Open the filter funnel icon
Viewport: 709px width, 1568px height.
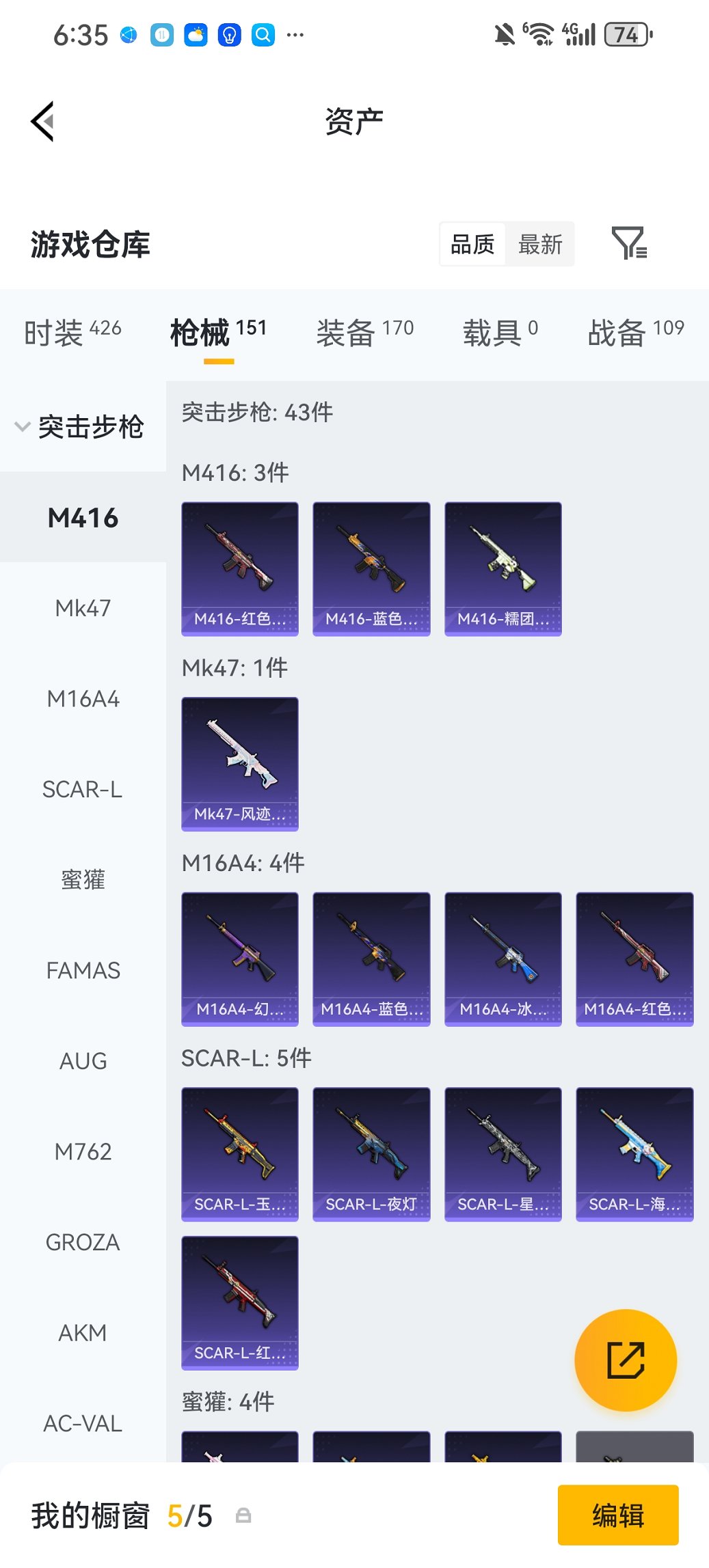tap(630, 243)
